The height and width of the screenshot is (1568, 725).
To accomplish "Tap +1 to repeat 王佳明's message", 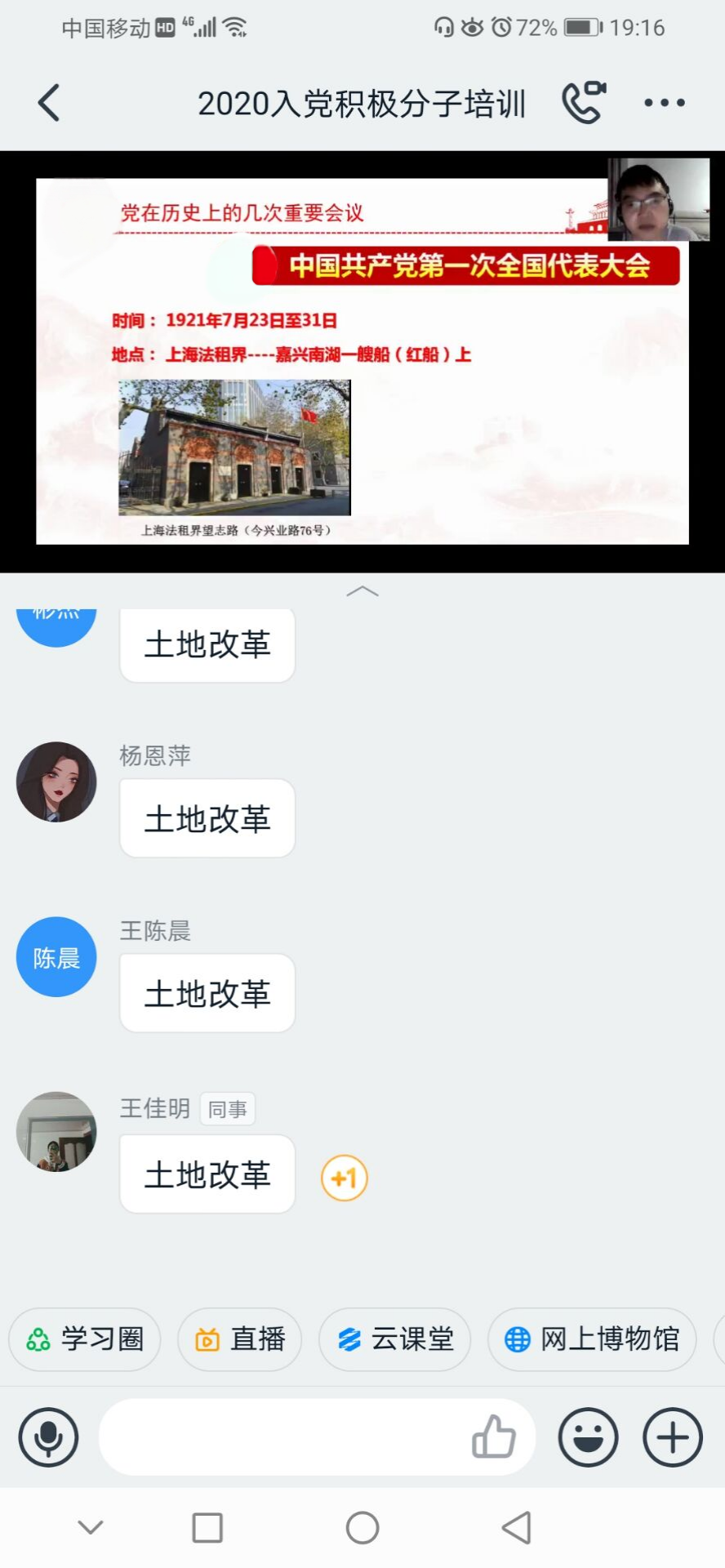I will point(345,1178).
